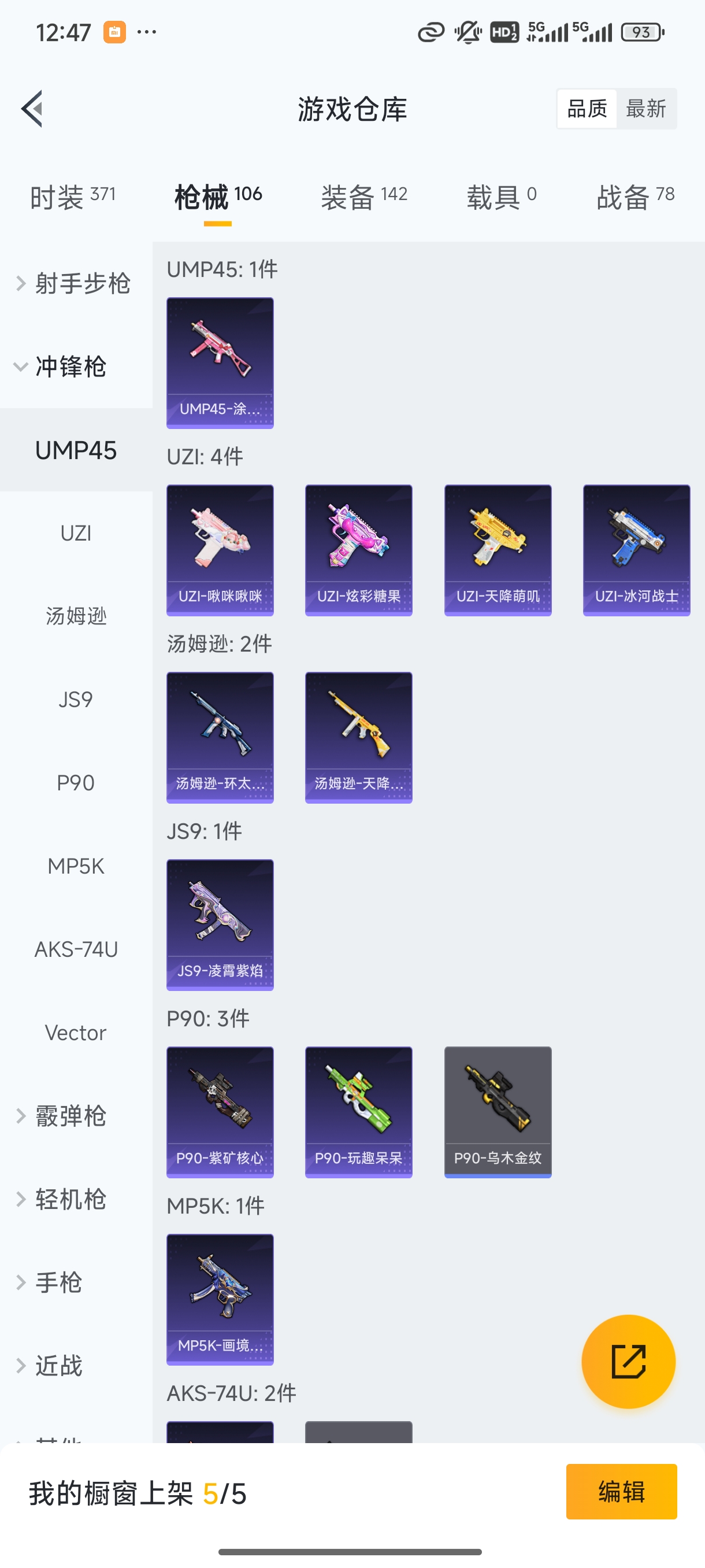Switch to the 战备 tab
The image size is (705, 1568).
(x=635, y=197)
